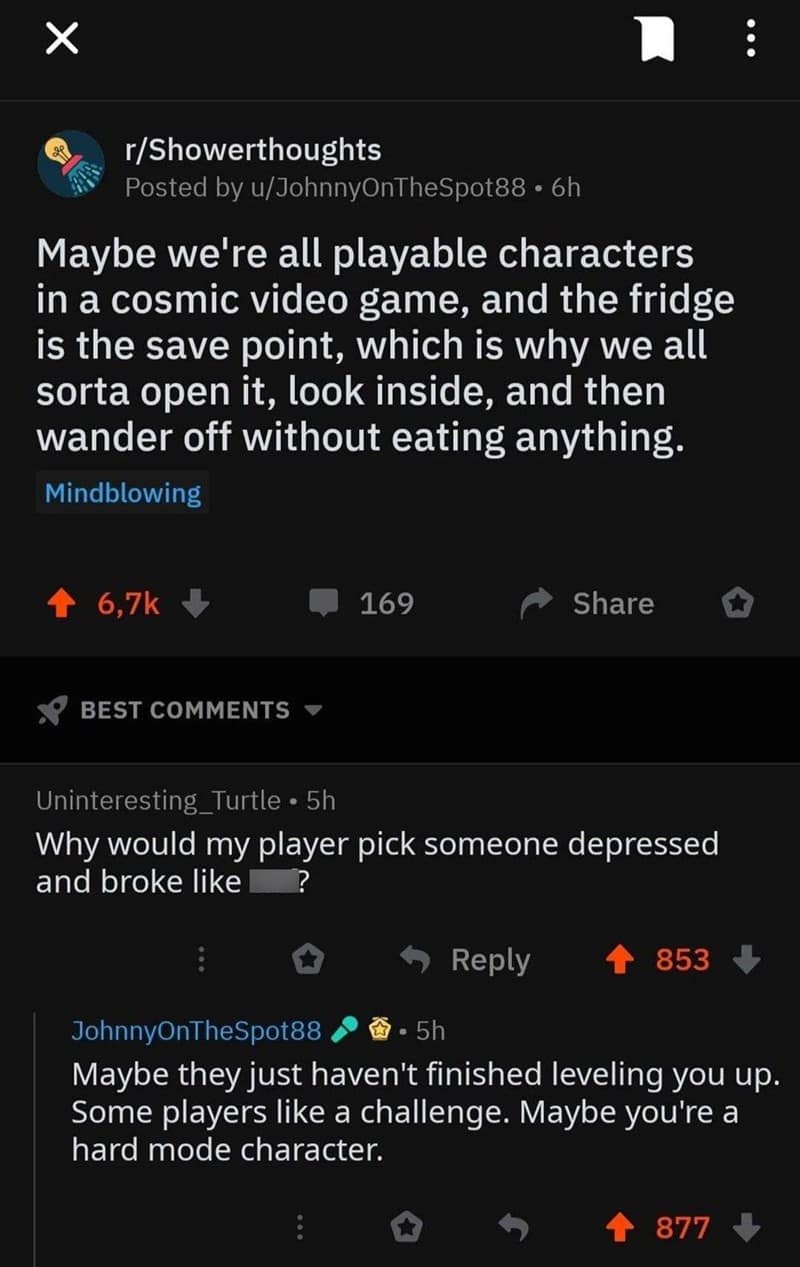The height and width of the screenshot is (1267, 800).
Task: Click the Share arrow icon on the post
Action: (536, 602)
